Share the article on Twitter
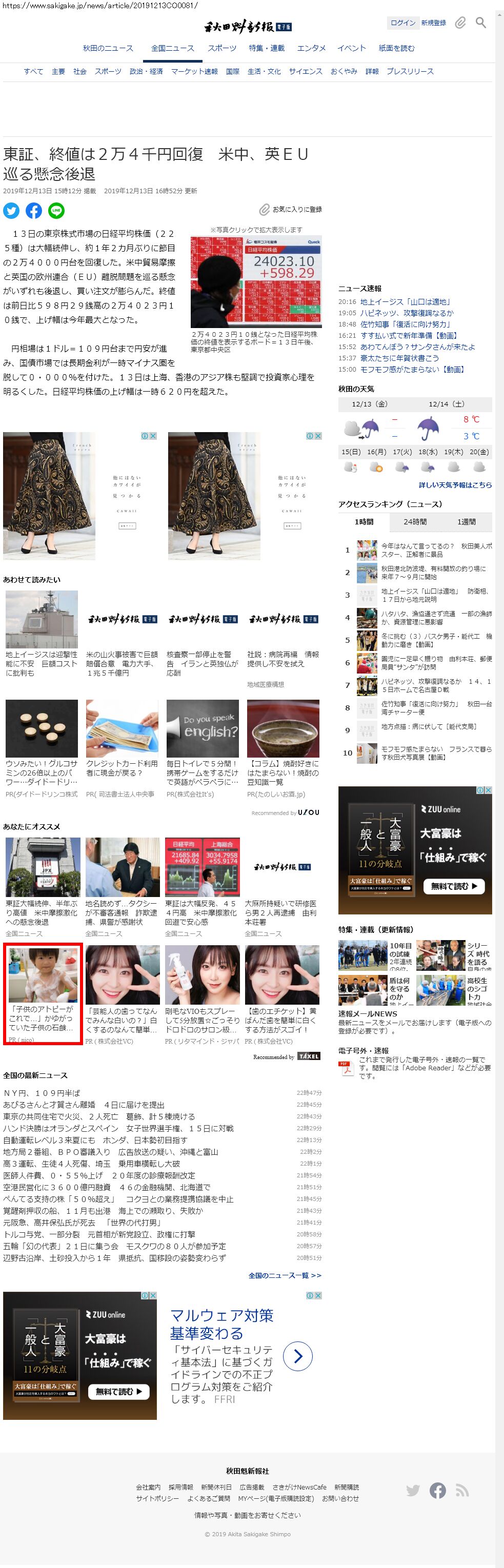The width and height of the screenshot is (504, 1568). click(12, 211)
